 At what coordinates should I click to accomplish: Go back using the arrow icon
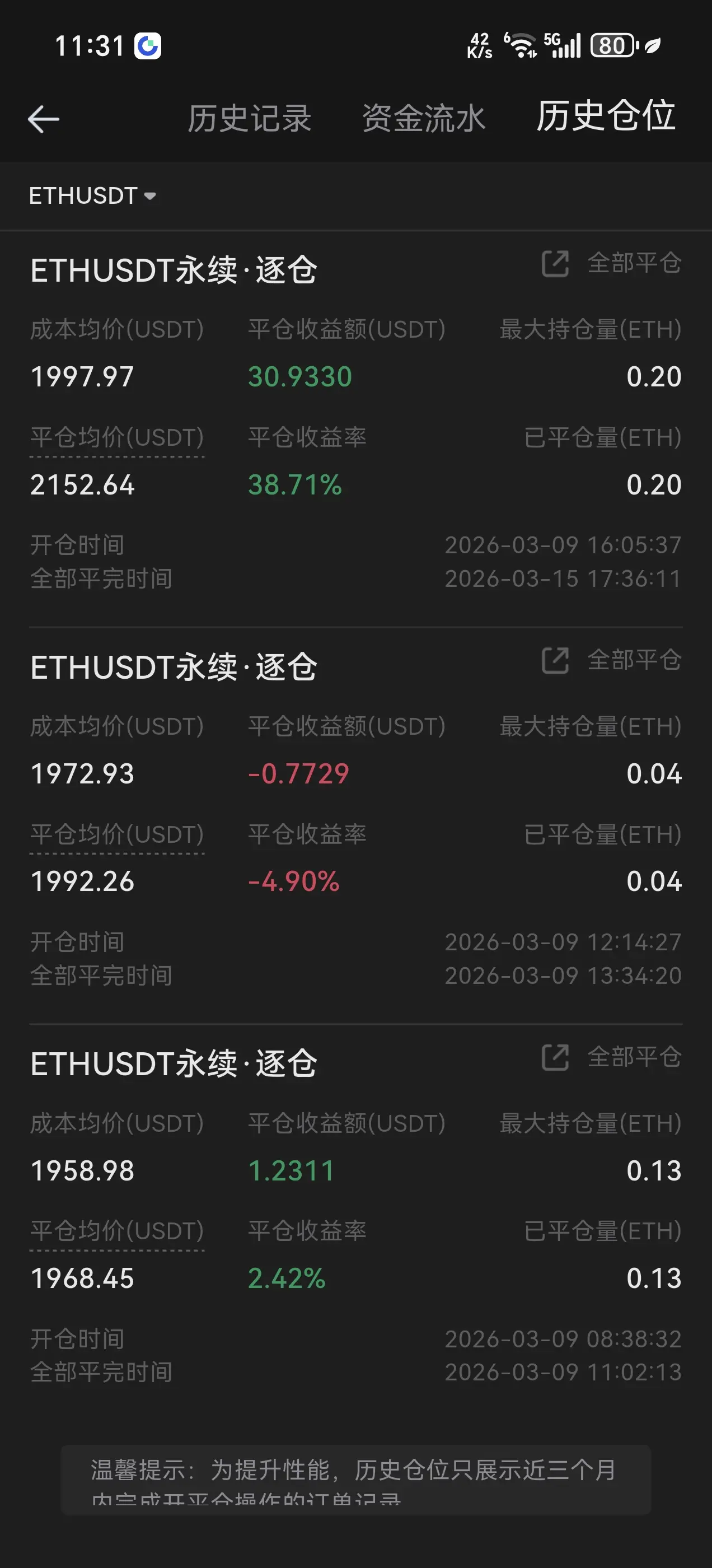tap(43, 118)
